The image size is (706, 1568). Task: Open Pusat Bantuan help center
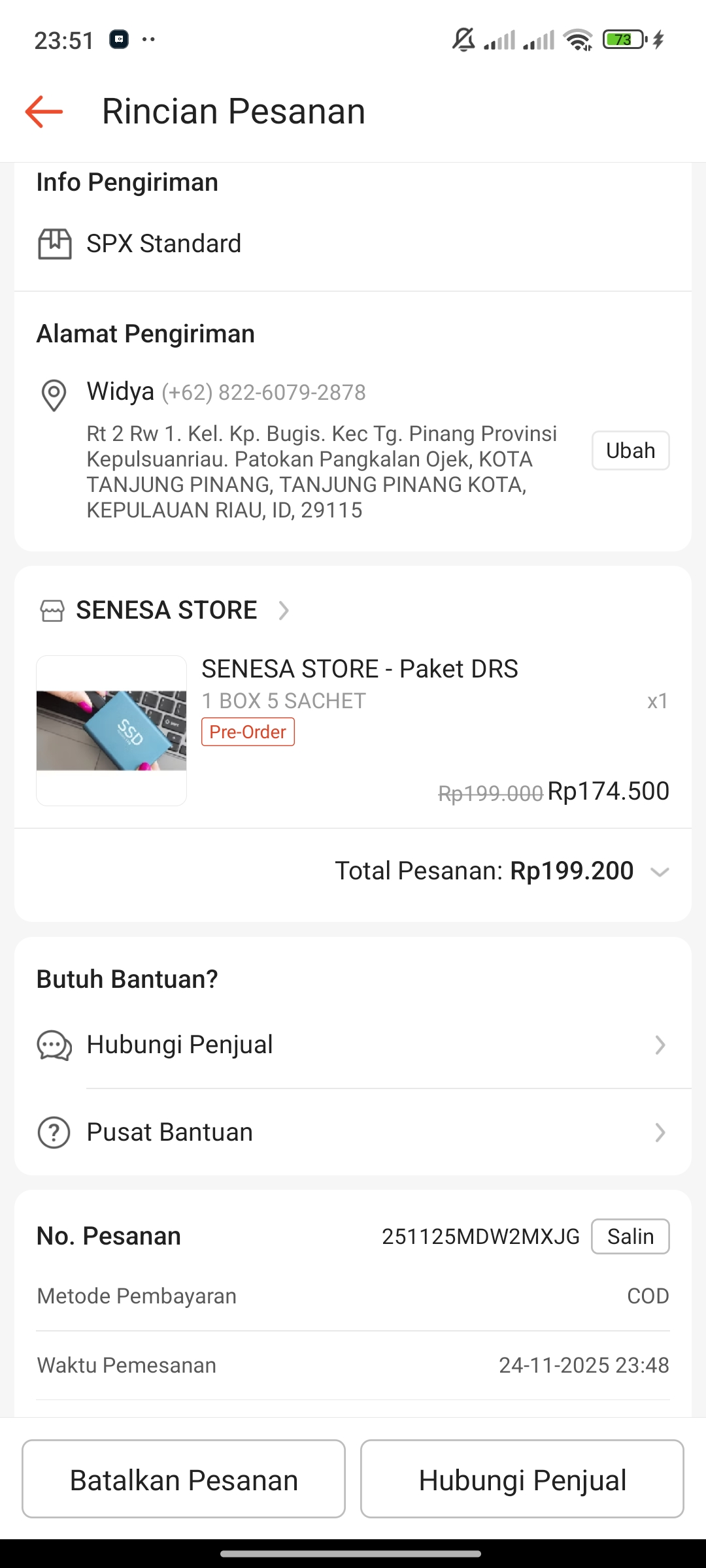[353, 1132]
